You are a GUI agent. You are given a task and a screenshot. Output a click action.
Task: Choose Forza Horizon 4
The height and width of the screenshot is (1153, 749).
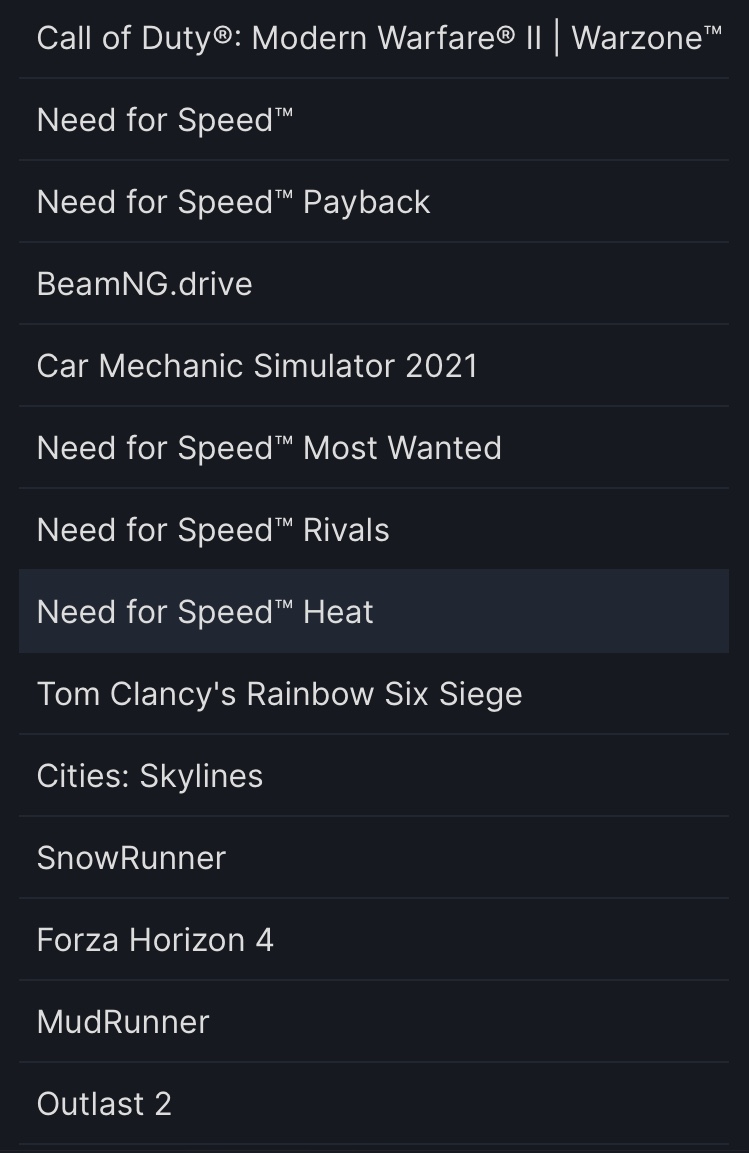click(x=155, y=940)
